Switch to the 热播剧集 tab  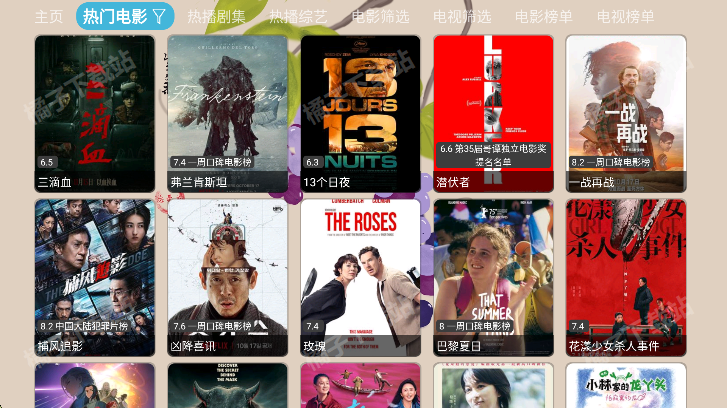215,16
